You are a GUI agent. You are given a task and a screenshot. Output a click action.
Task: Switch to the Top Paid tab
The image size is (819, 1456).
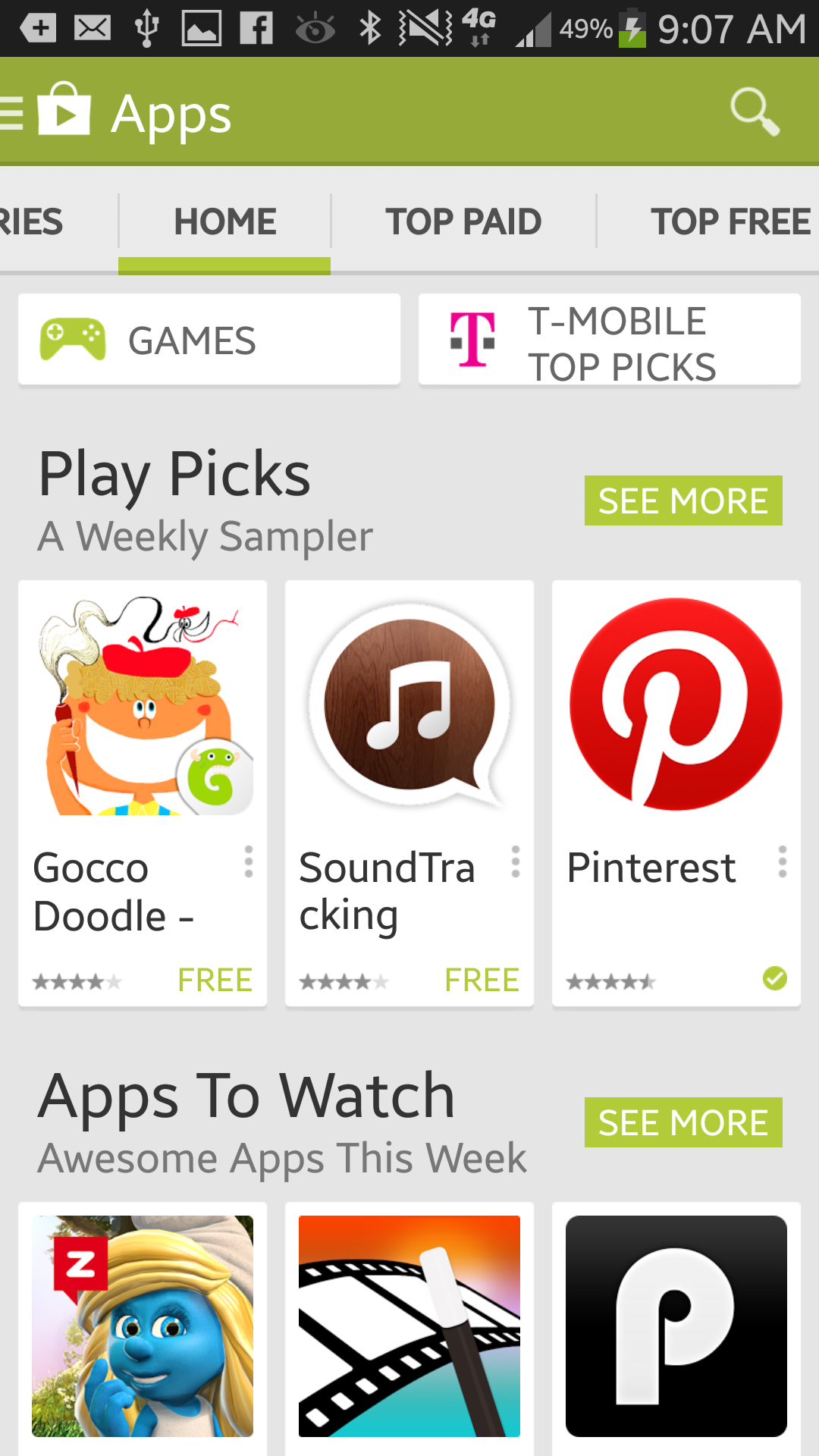(x=463, y=221)
